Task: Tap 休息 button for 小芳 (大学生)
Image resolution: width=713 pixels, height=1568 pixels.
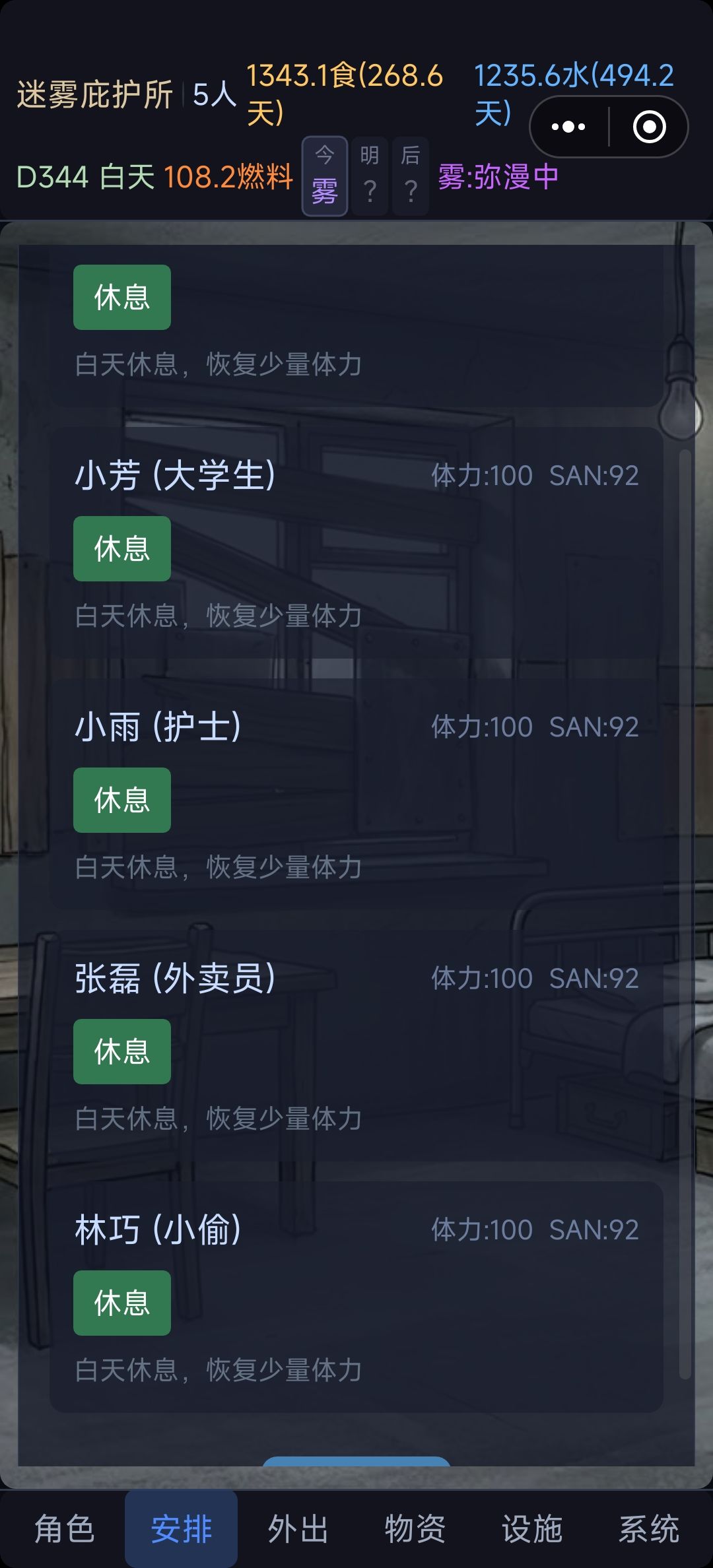Action: pos(122,548)
